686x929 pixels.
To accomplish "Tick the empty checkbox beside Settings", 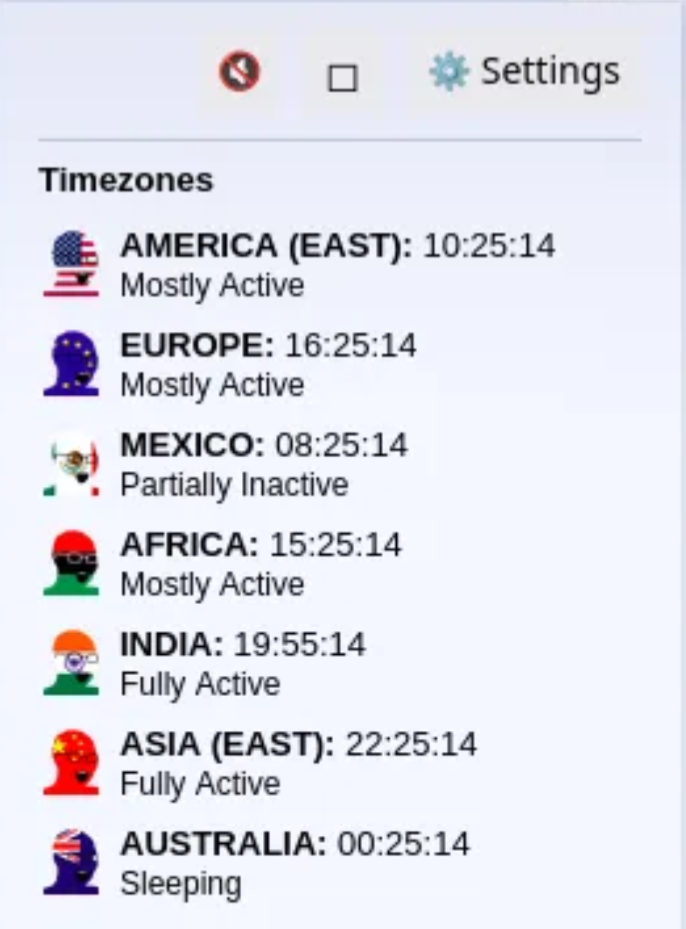I will point(343,78).
